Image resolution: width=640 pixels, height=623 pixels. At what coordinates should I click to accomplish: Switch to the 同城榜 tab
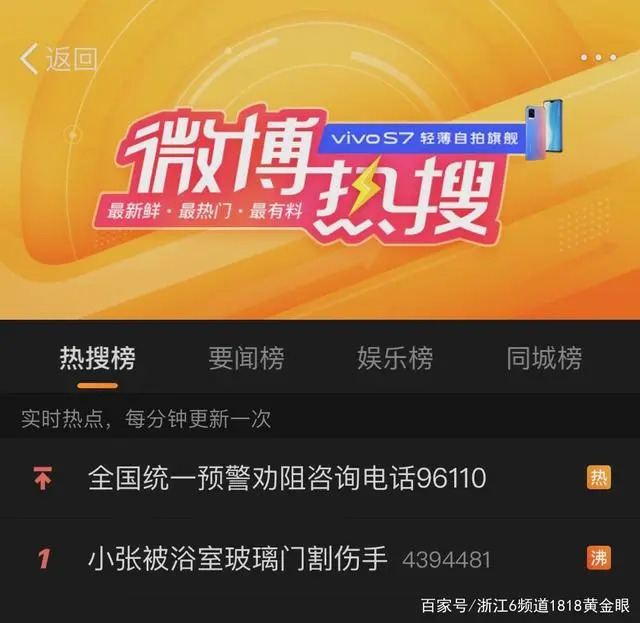(x=544, y=358)
